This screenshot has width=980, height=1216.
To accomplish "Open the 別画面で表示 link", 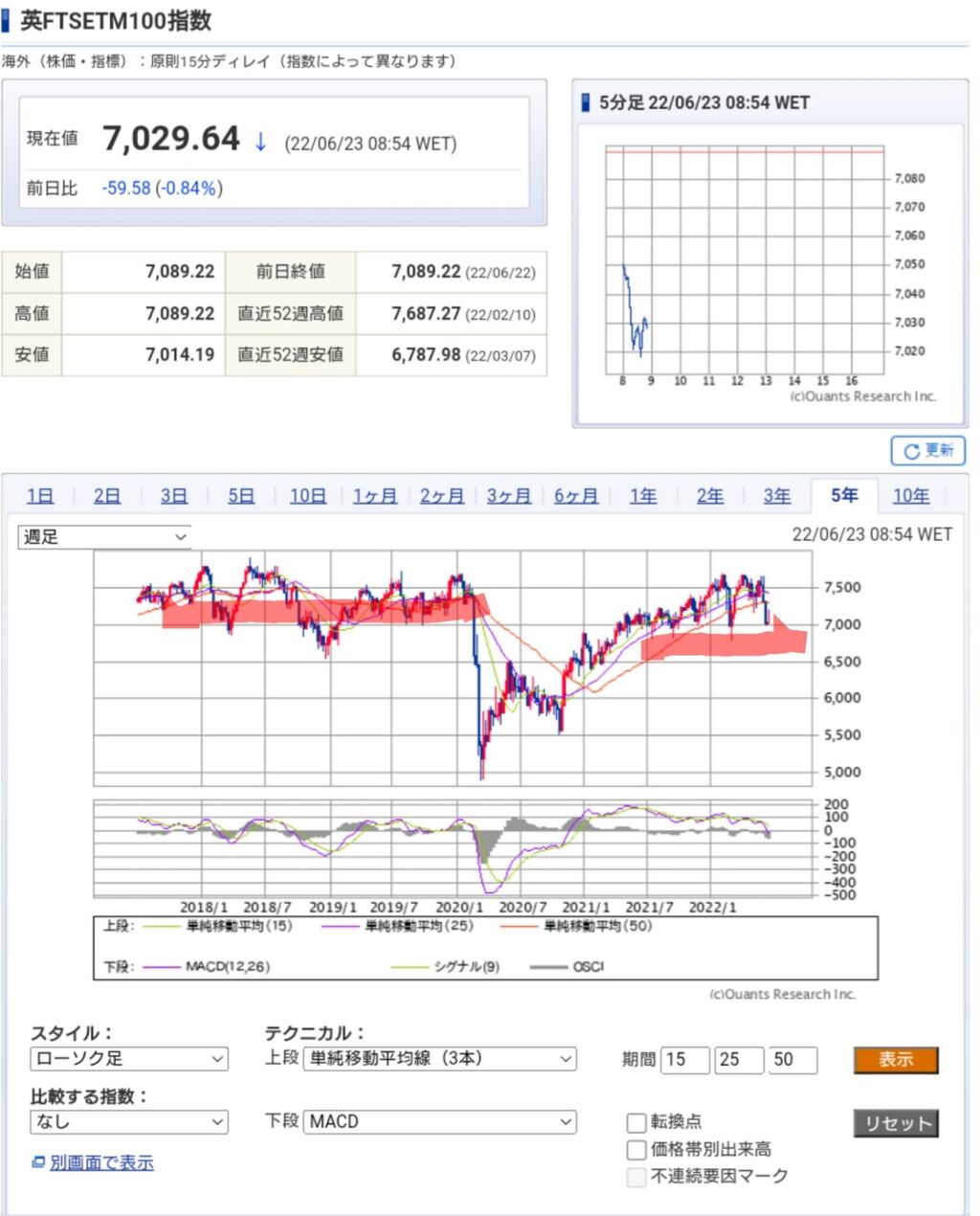I will click(x=101, y=1163).
